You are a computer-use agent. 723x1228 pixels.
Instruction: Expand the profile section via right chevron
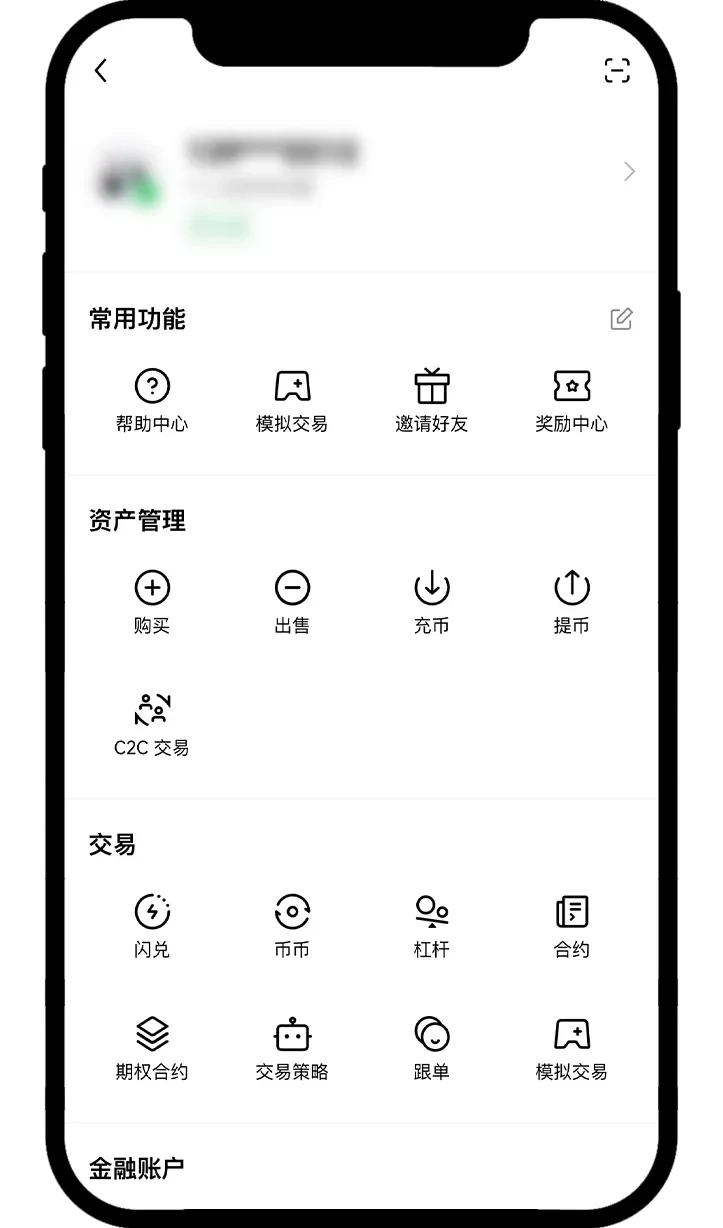tap(628, 171)
